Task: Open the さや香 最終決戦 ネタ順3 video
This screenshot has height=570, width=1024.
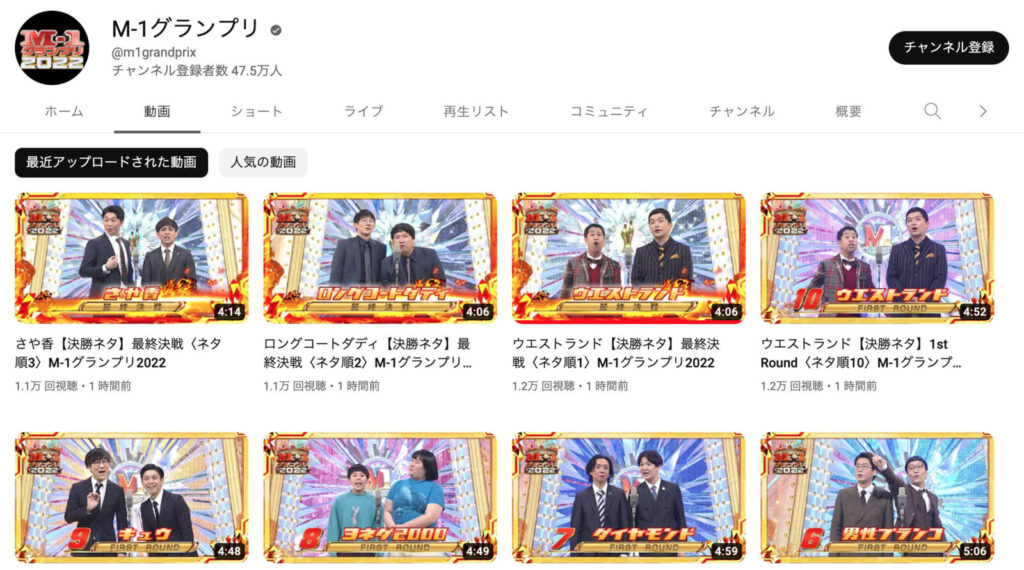Action: pos(131,258)
